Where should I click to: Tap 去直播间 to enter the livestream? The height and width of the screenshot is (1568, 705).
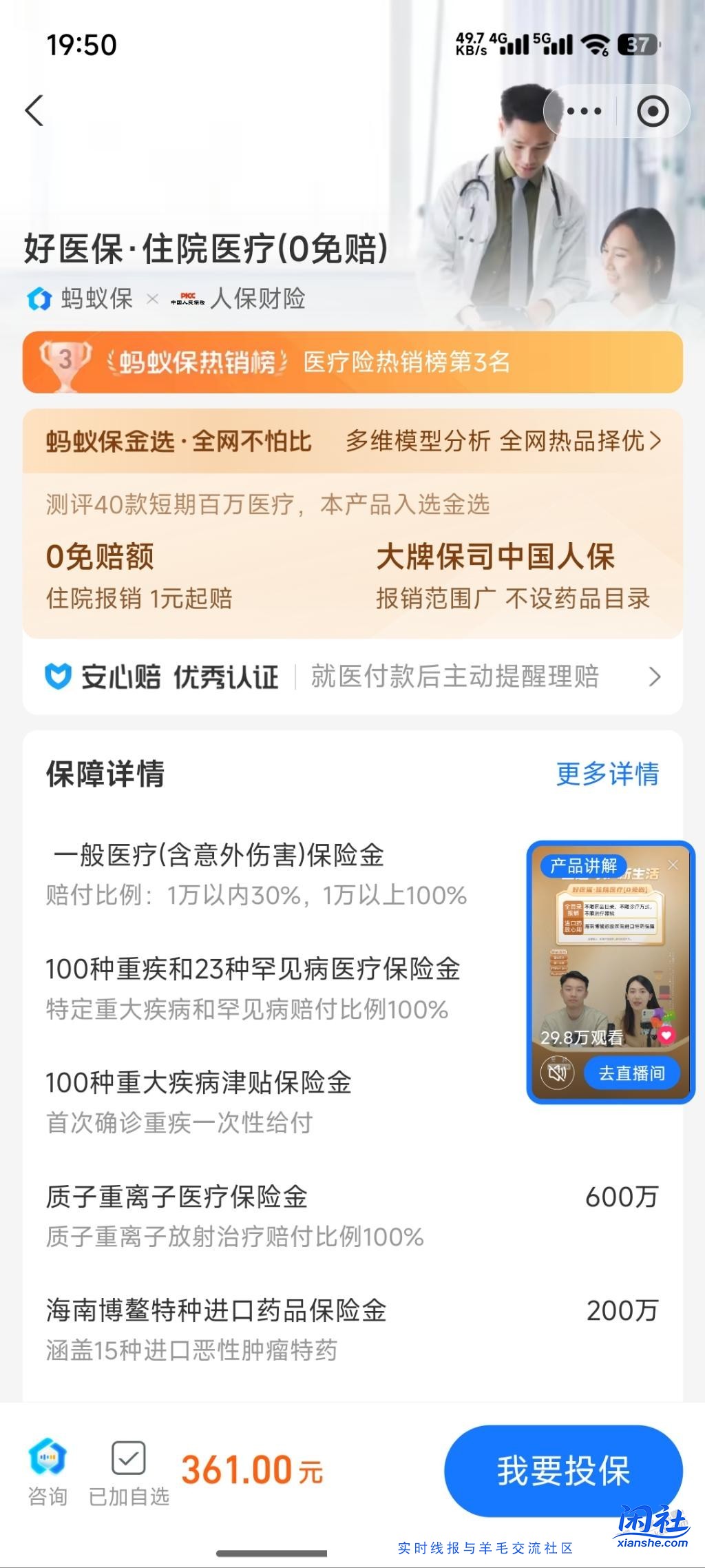632,1073
